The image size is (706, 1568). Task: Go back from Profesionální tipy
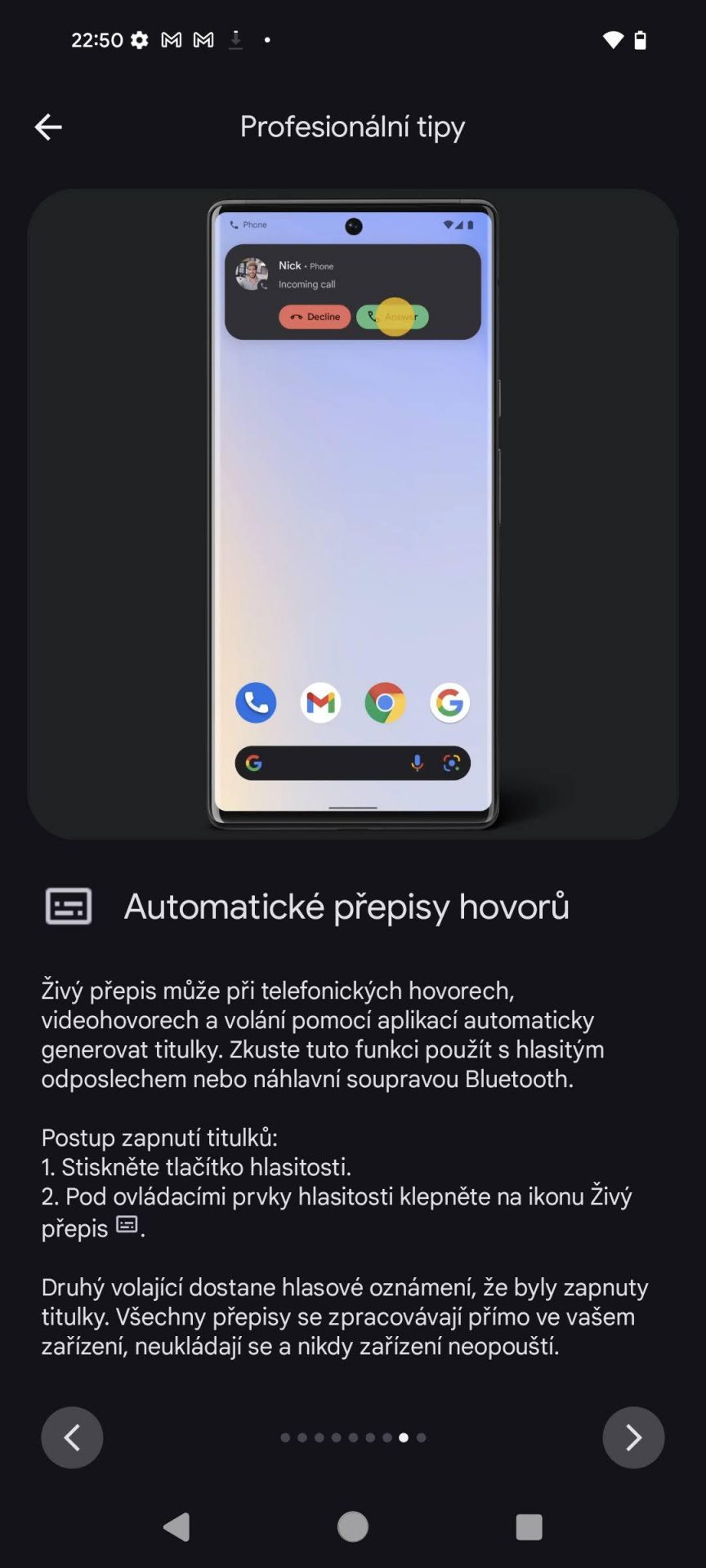48,127
